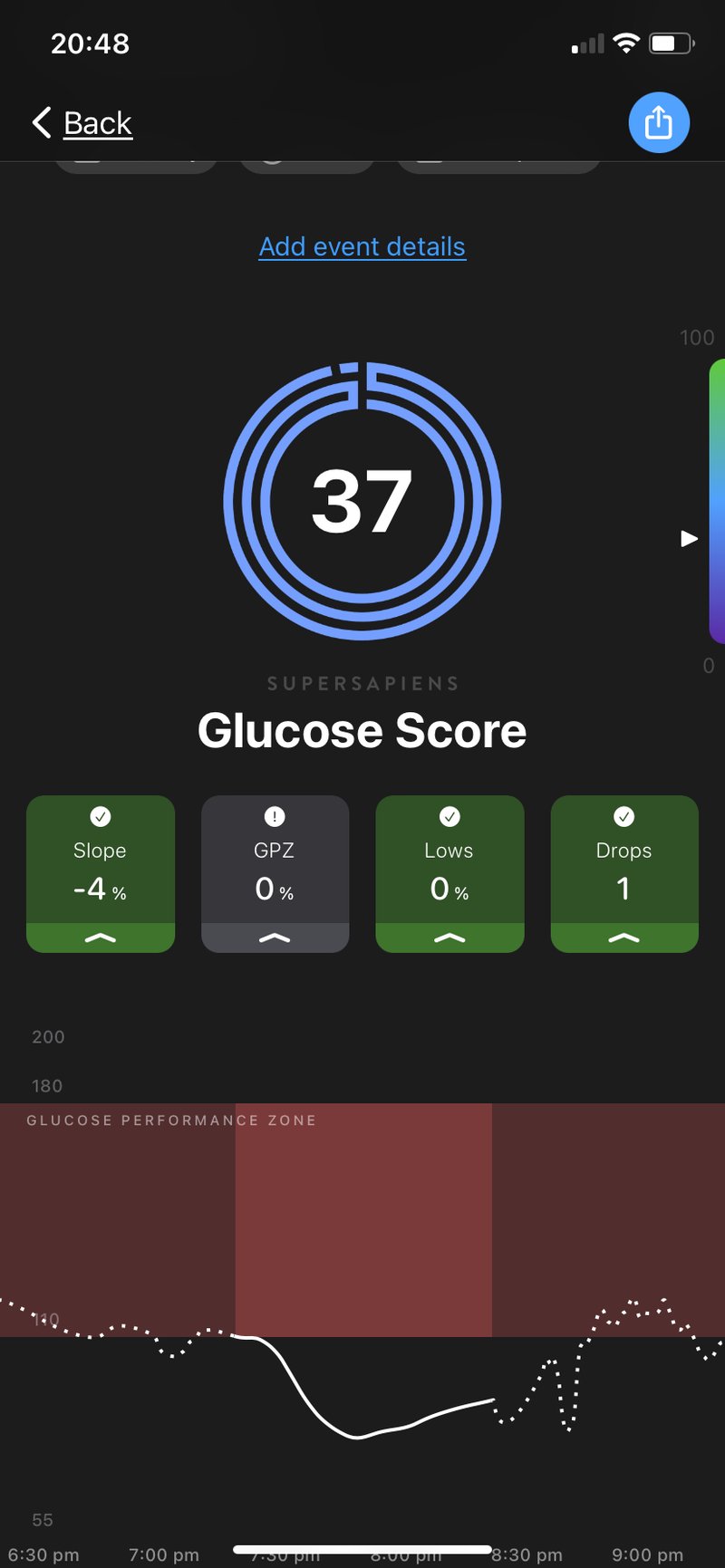Expand the Slope metric card
The width and height of the screenshot is (725, 1568).
tap(101, 938)
